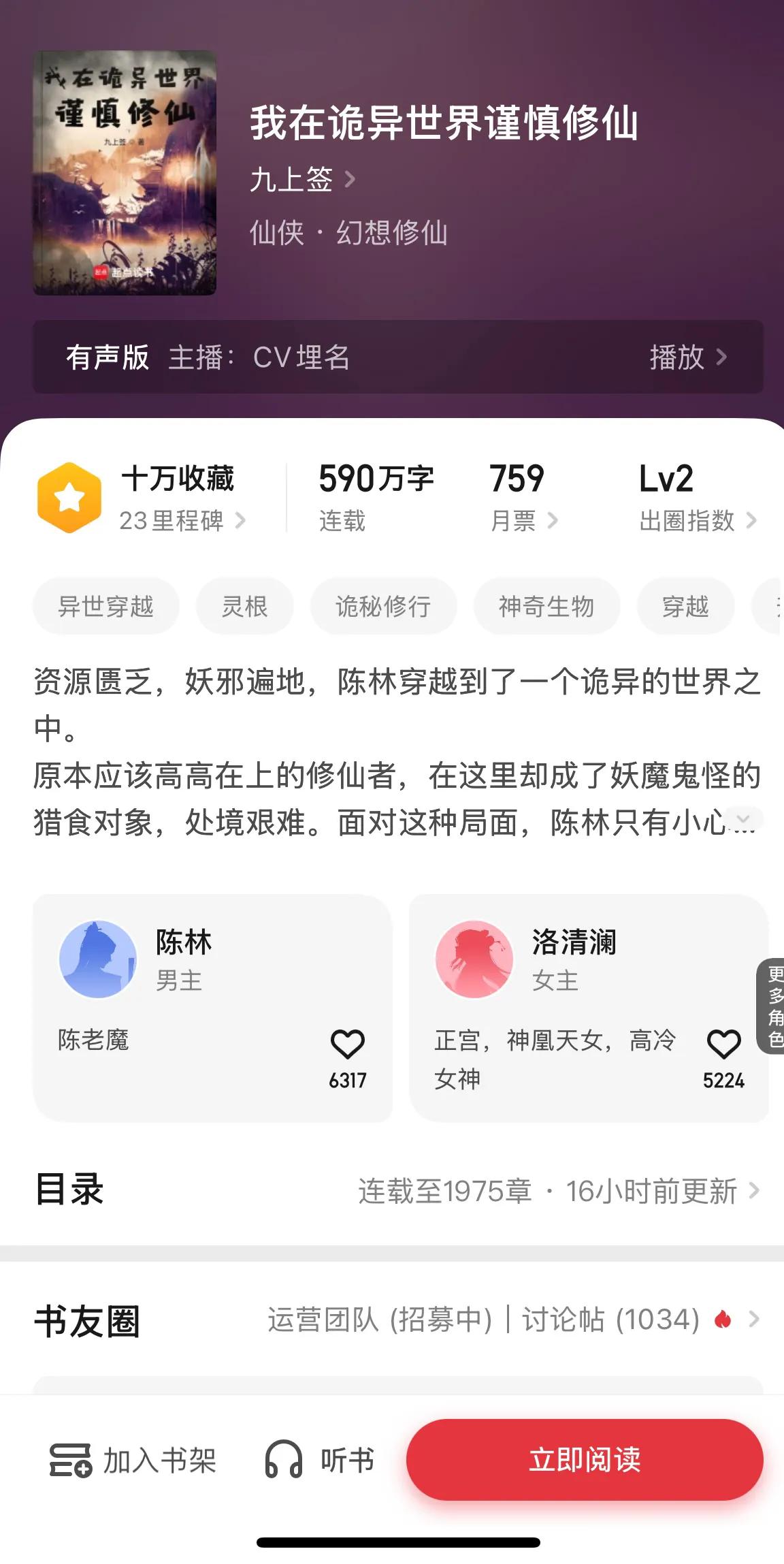
Task: Open the 目录 chapter list
Action: click(558, 1191)
